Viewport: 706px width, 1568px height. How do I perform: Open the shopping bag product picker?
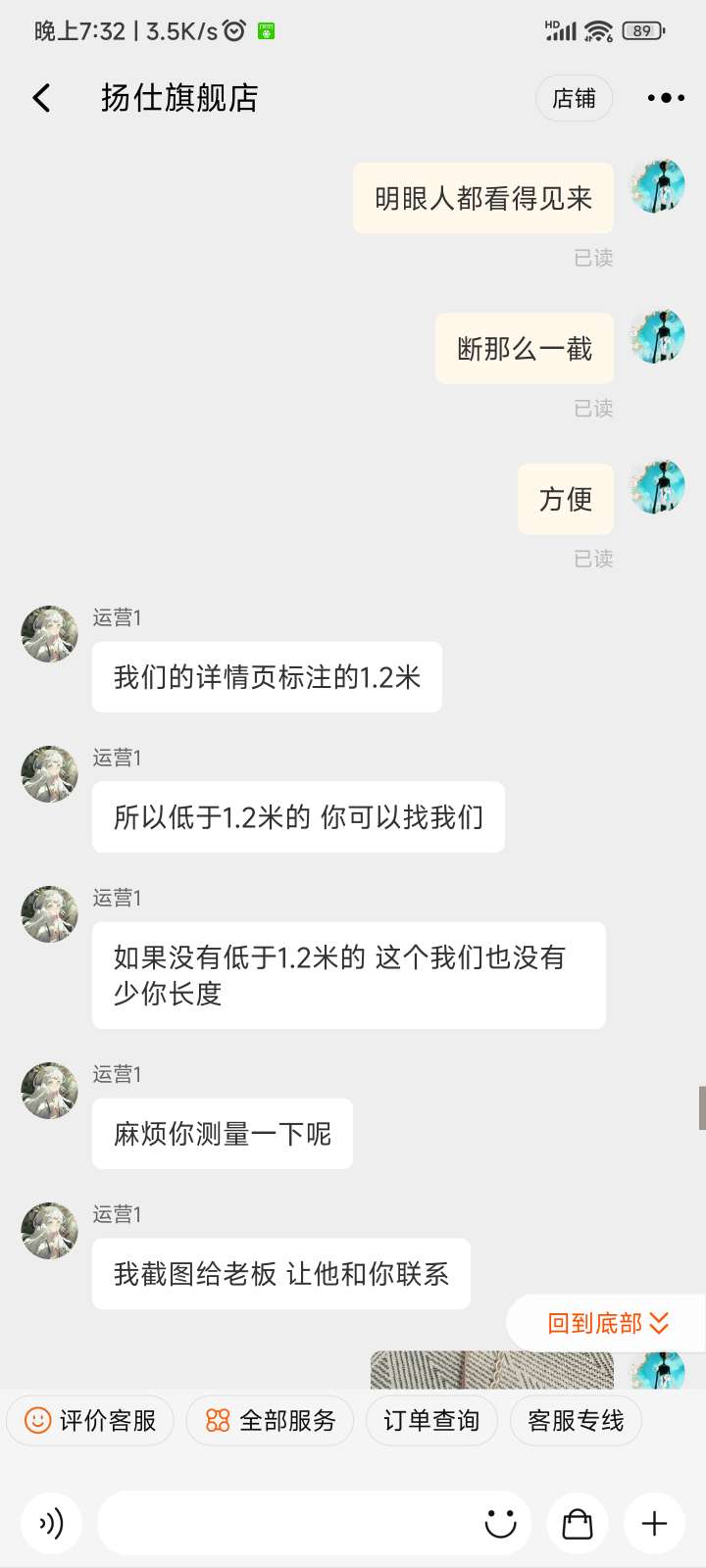578,1523
